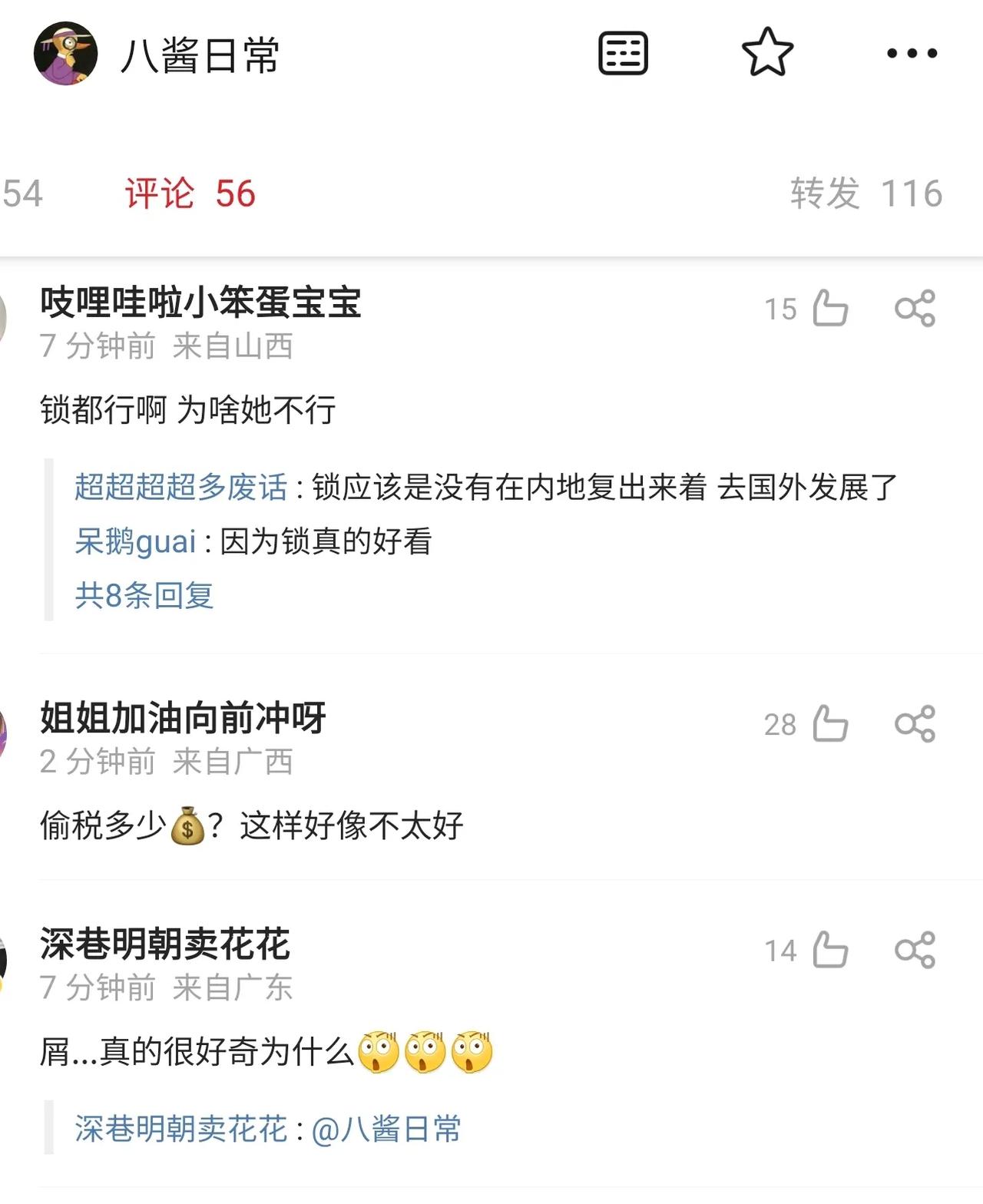Open user 吱哩哇啦小笨蛋宝宝's profile
The image size is (983, 1204).
pos(200,302)
